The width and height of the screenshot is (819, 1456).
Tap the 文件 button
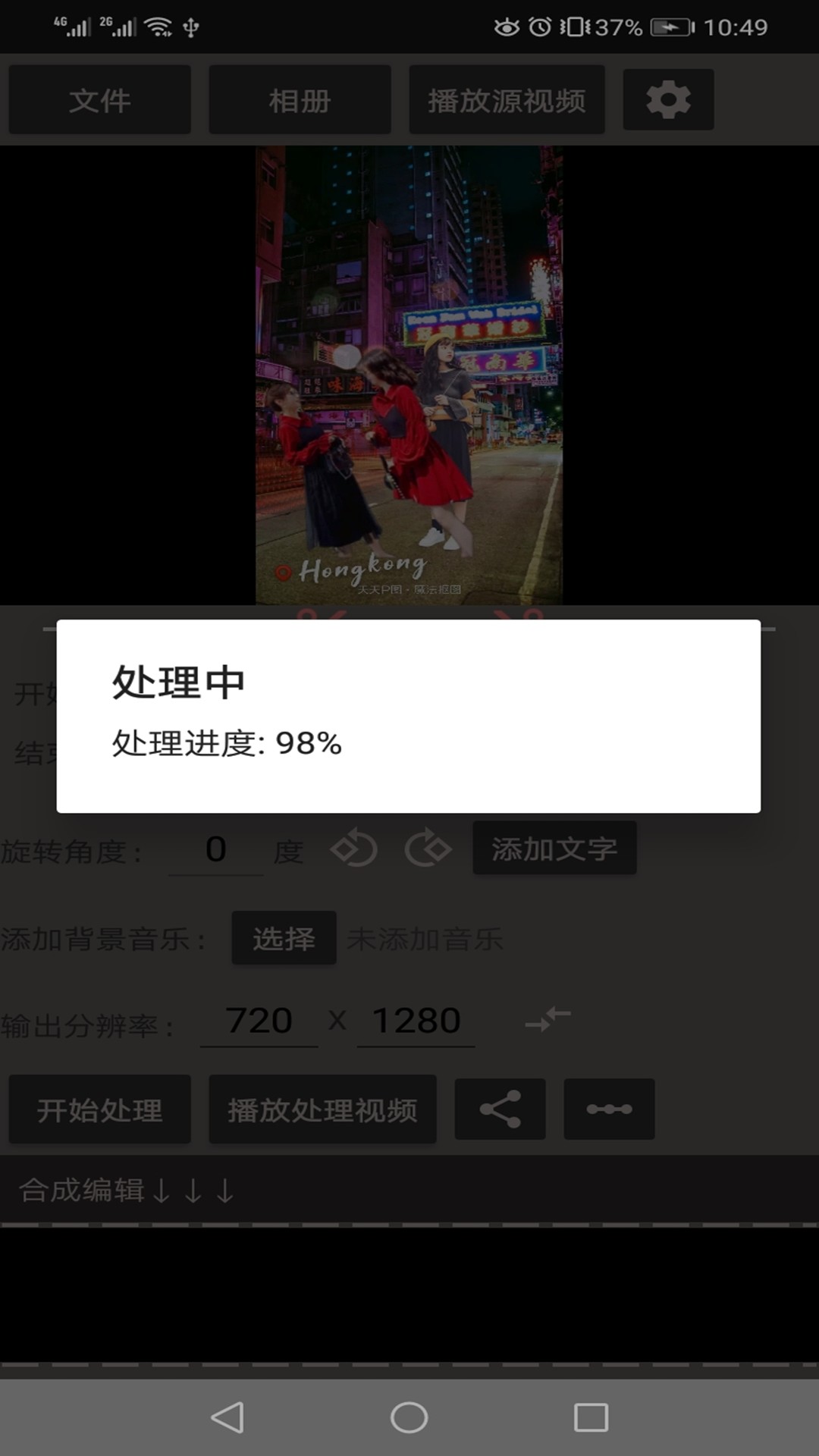point(99,100)
